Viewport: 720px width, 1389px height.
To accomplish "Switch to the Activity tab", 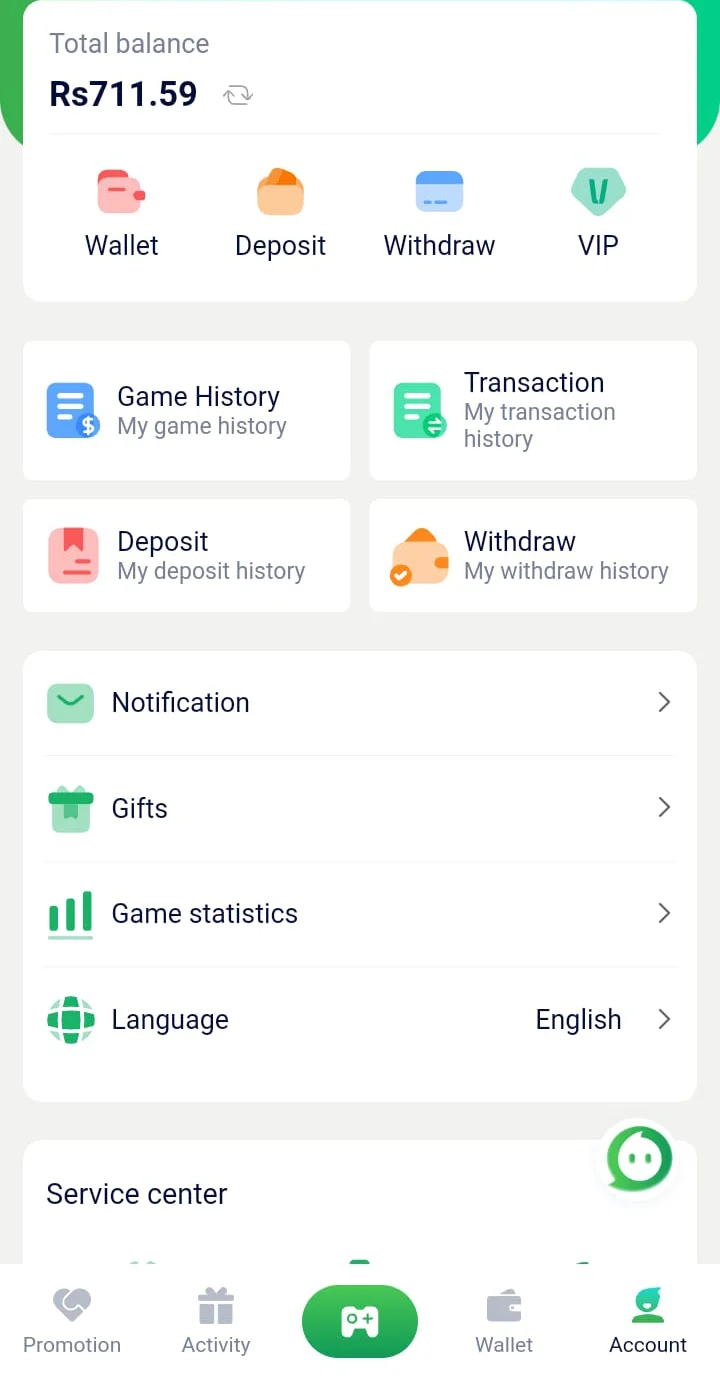I will coord(216,1321).
